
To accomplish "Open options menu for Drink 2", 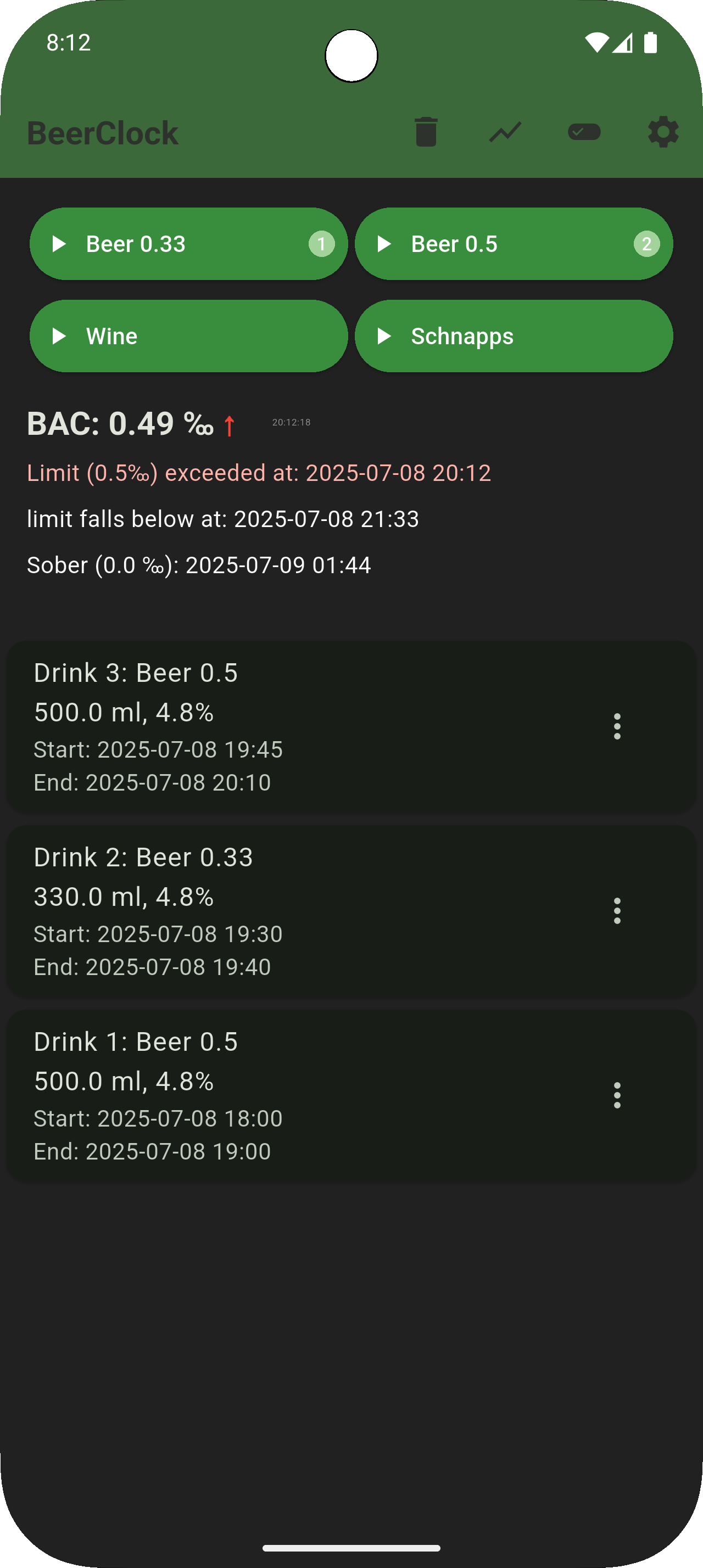I will click(x=617, y=911).
